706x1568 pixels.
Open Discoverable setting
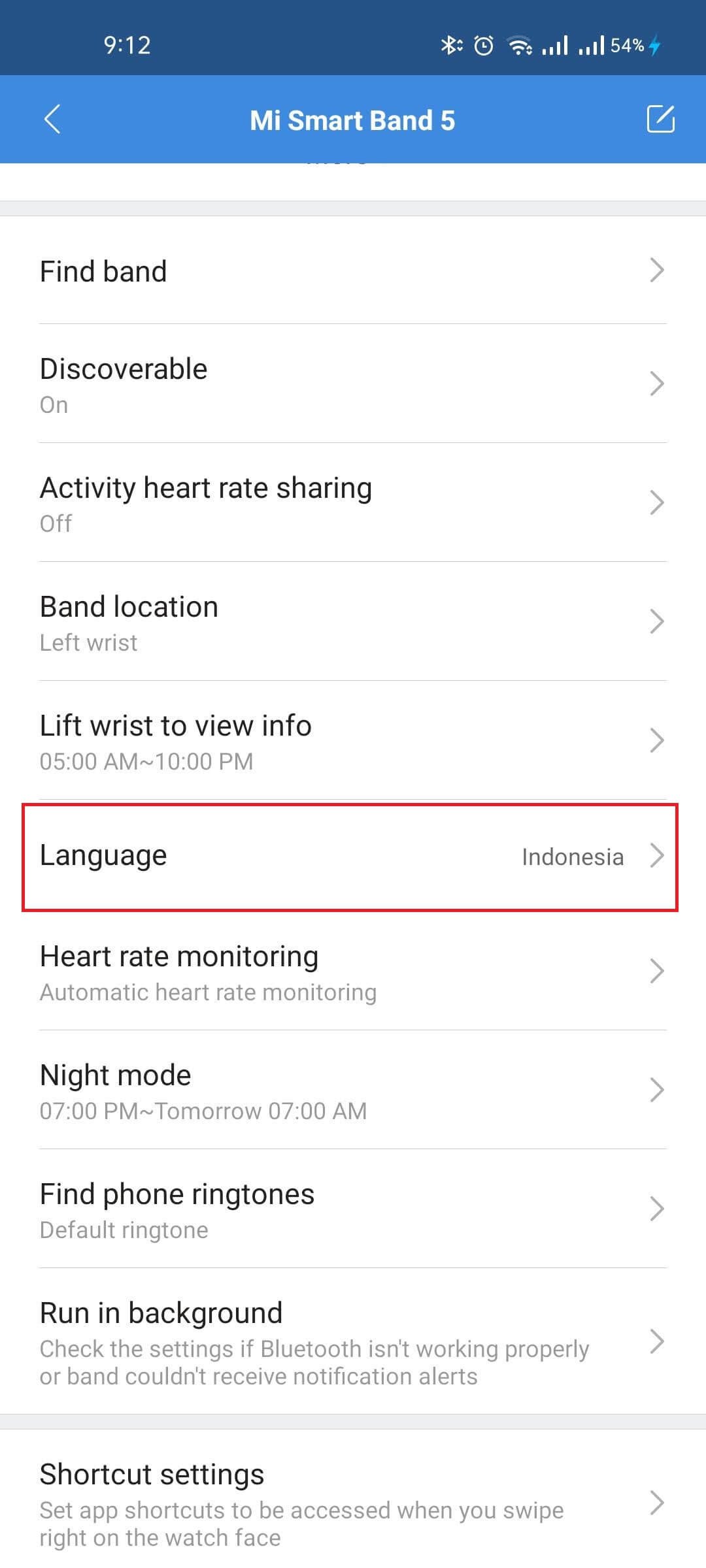coord(353,384)
